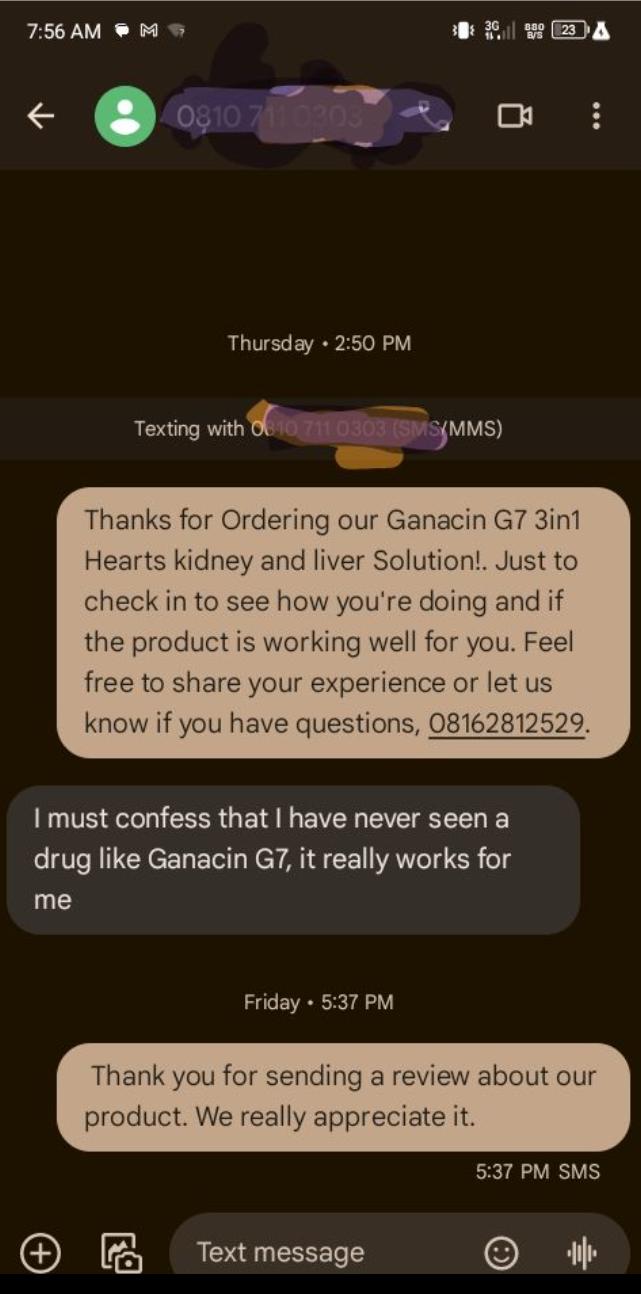641x1294 pixels.
Task: Tap the underlined number 08162812529
Action: (x=506, y=723)
